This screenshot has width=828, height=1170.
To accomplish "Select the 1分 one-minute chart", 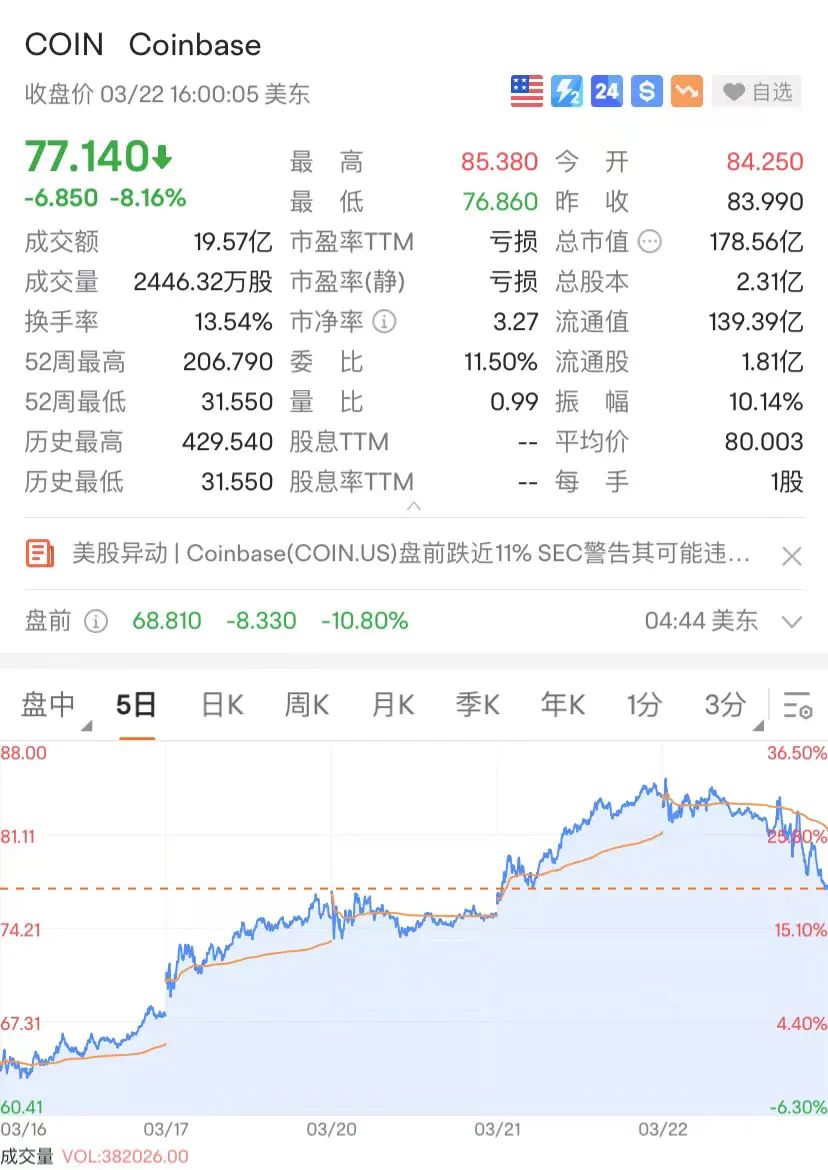I will point(644,704).
